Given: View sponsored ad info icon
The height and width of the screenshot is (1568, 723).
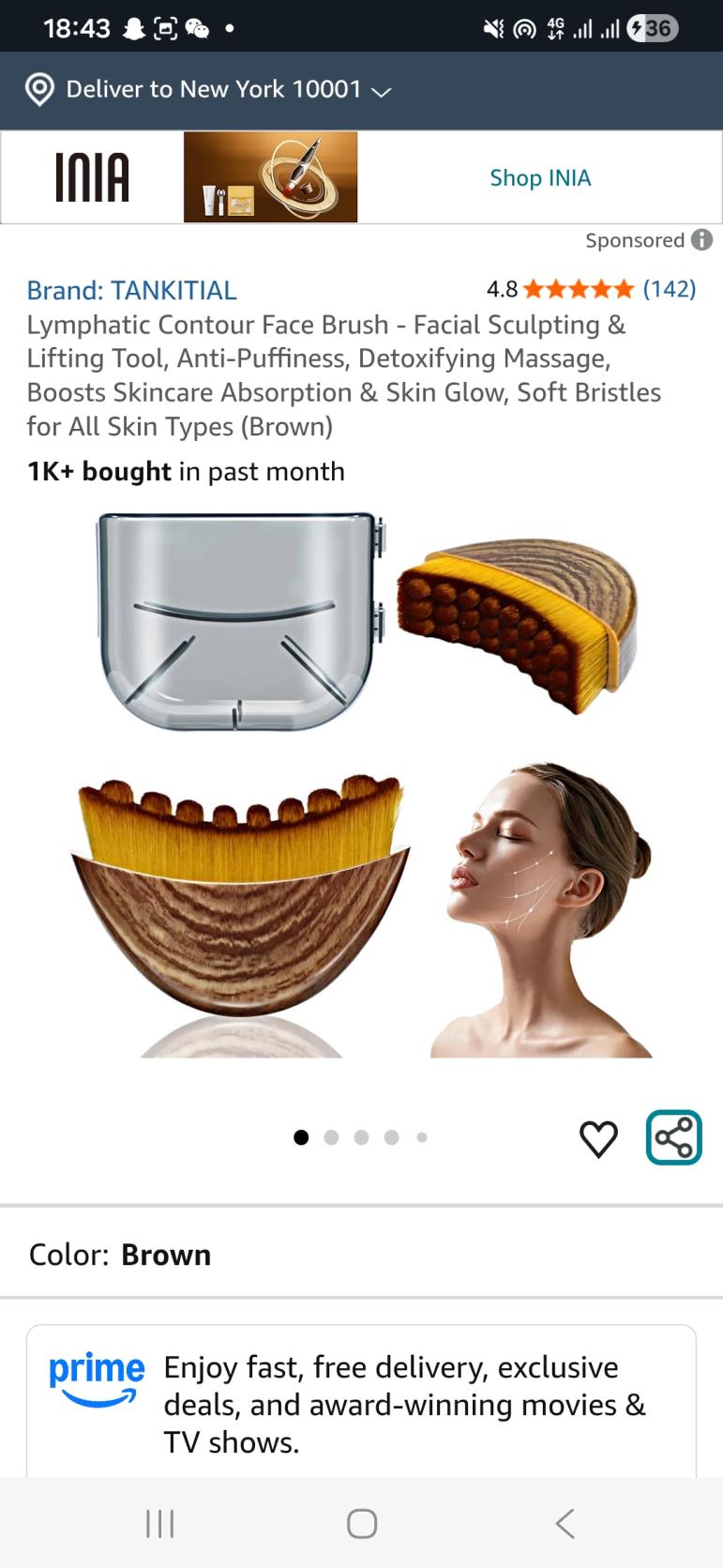Looking at the screenshot, I should click(701, 240).
